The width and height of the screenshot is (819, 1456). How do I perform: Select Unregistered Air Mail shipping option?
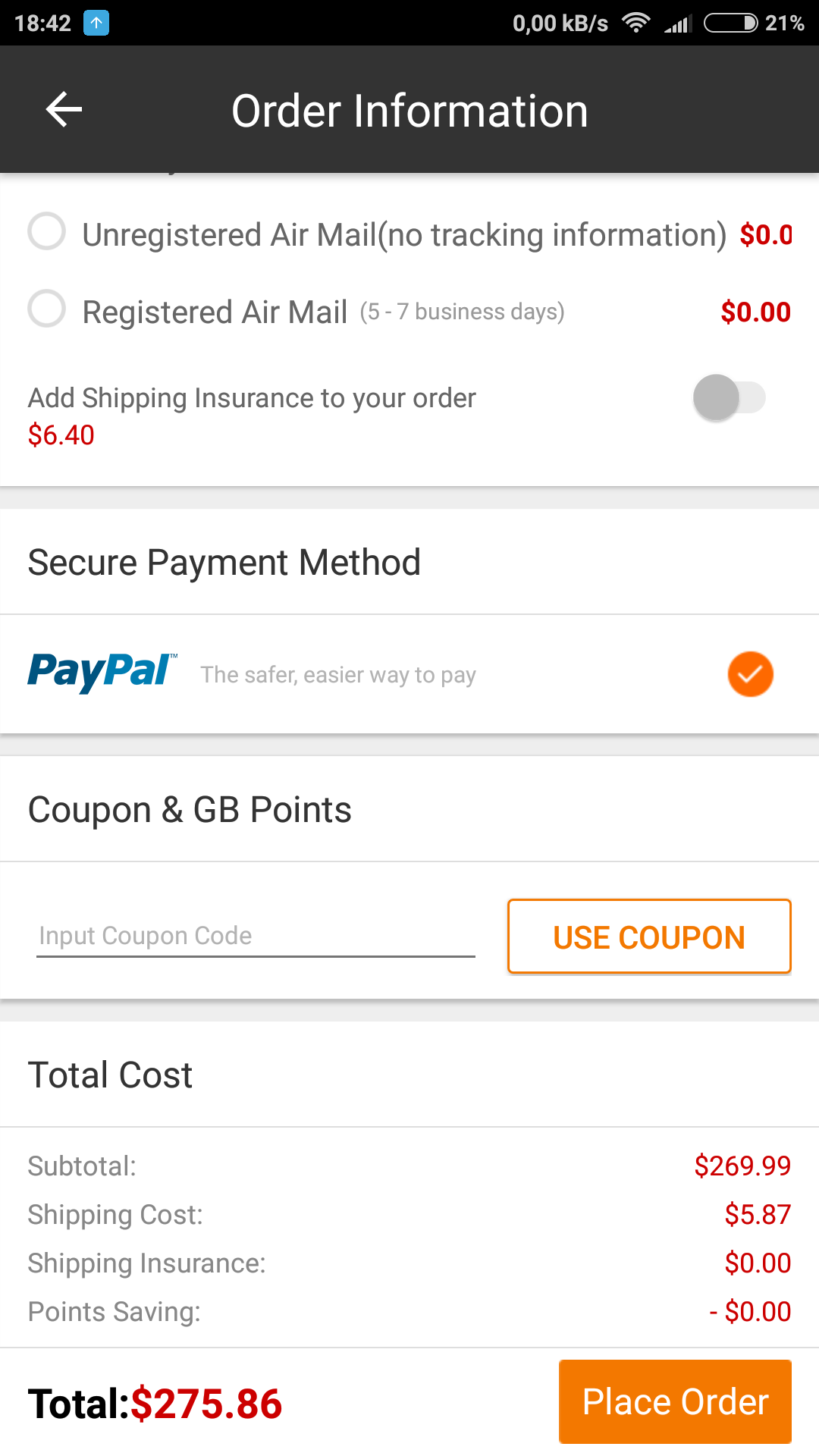pyautogui.click(x=47, y=231)
